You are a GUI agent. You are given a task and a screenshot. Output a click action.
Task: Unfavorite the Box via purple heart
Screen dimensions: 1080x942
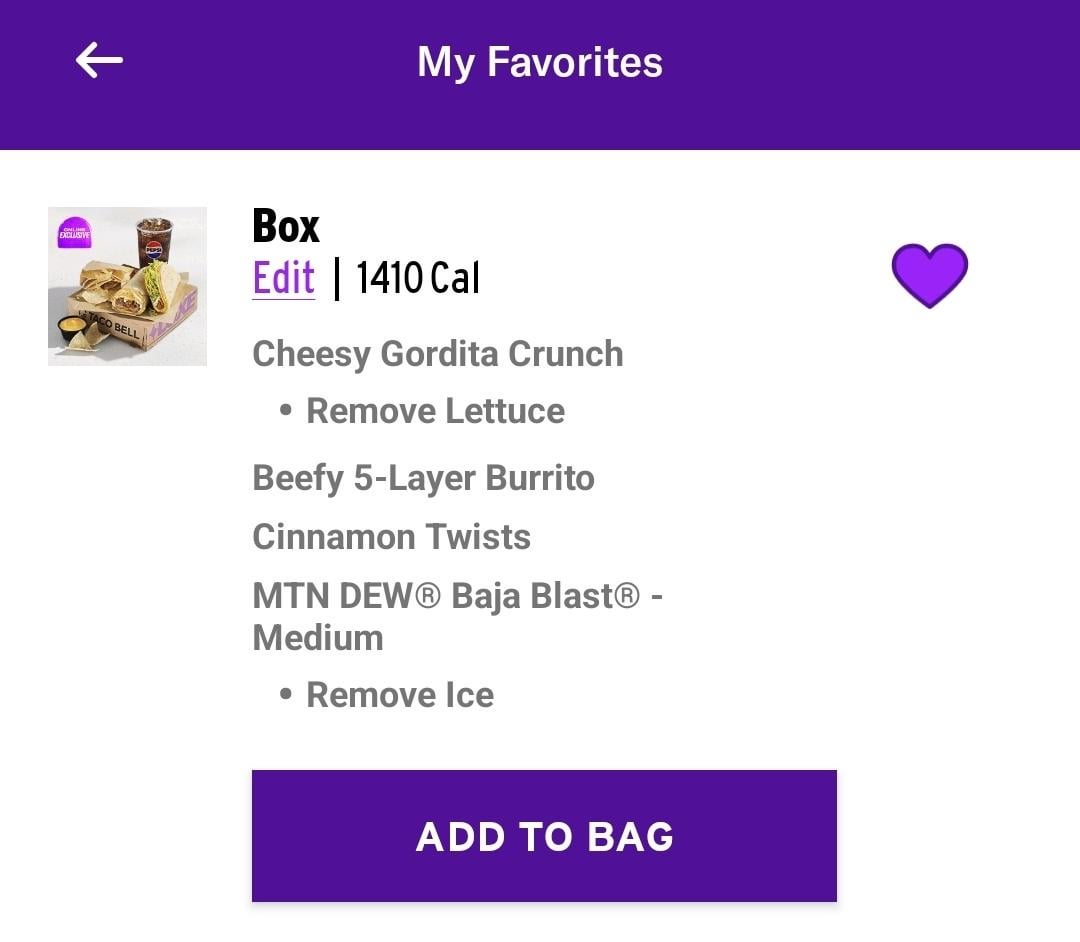click(x=929, y=275)
